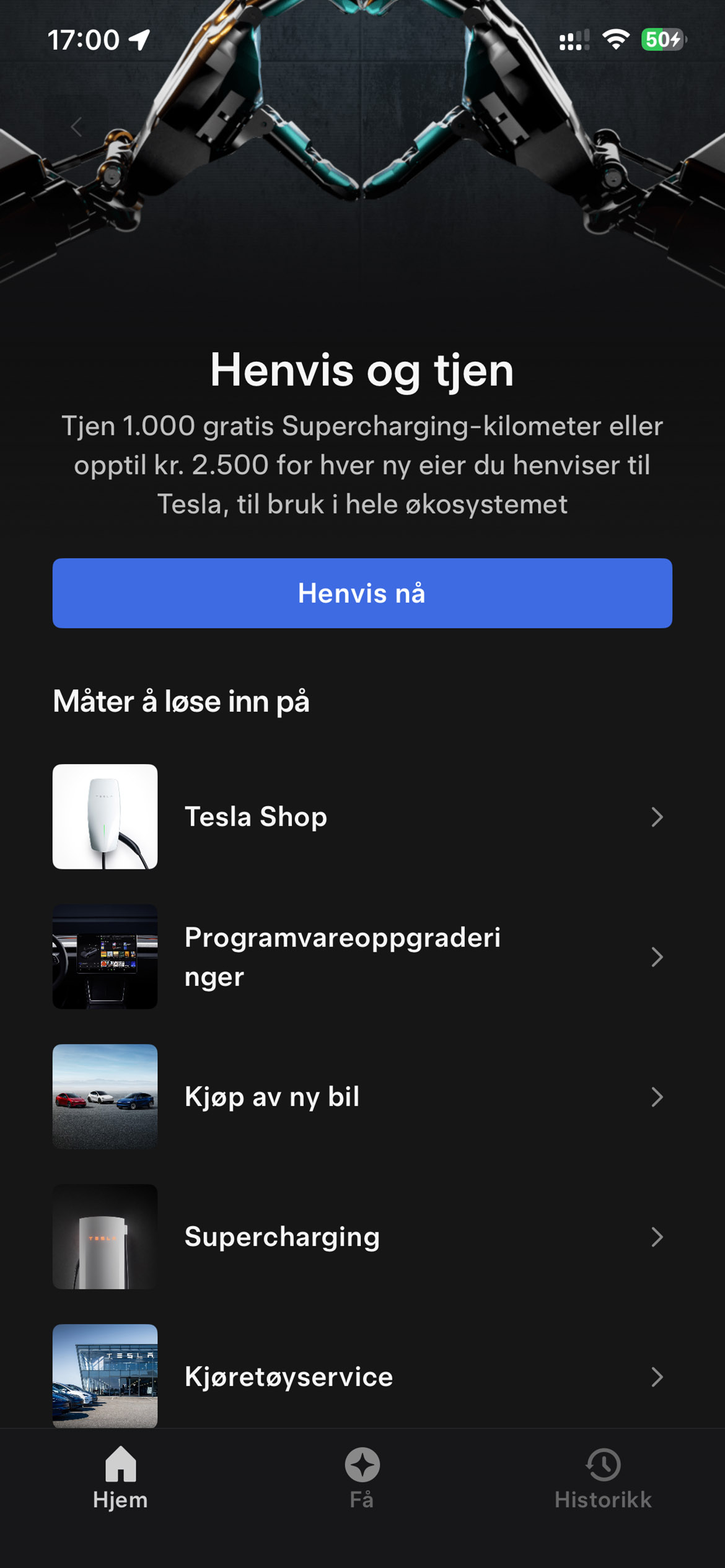Switch to the Få tab
The image size is (725, 1568).
pos(362,1478)
